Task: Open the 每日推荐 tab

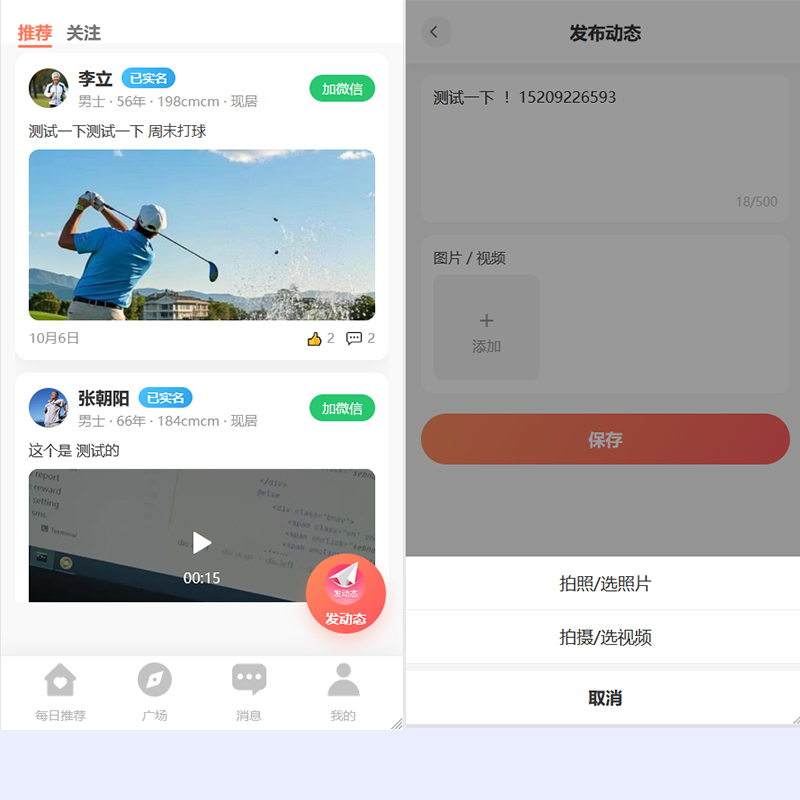Action: coord(60,692)
